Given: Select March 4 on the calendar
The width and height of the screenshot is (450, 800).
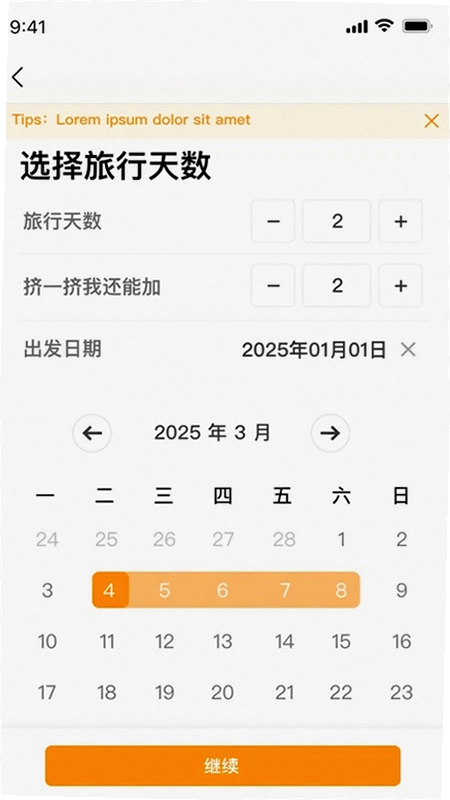Looking at the screenshot, I should 109,590.
